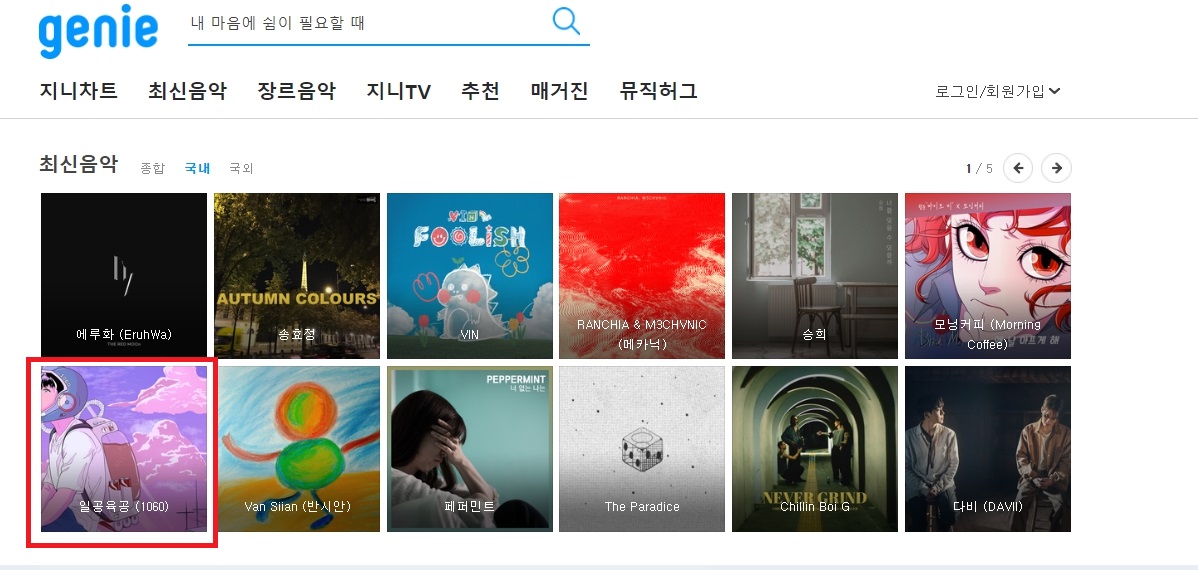Select the 종합 filter

(153, 168)
